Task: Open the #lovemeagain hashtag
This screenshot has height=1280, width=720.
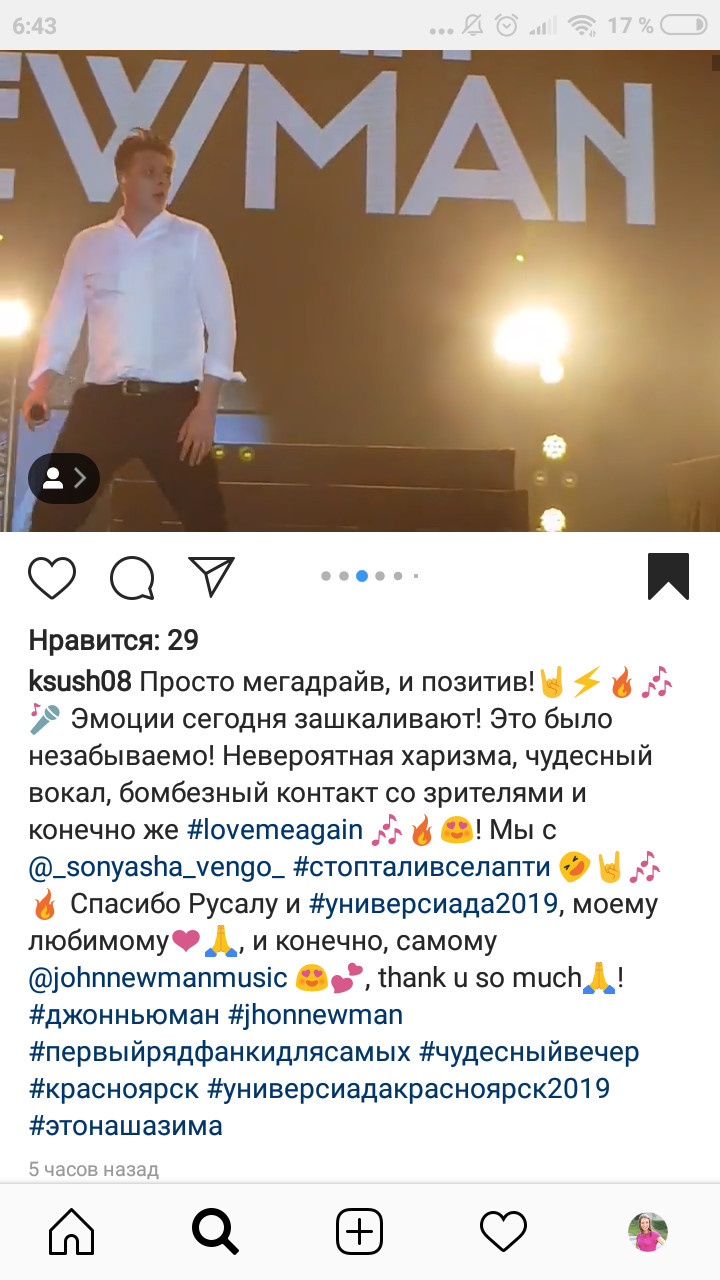Action: pyautogui.click(x=275, y=830)
